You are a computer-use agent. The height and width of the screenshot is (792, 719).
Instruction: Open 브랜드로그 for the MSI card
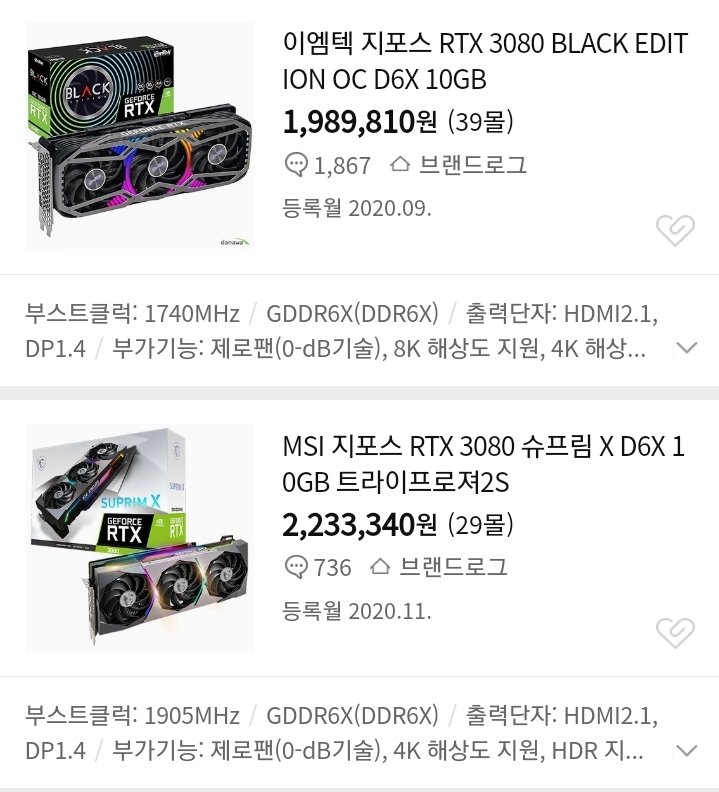tap(439, 567)
